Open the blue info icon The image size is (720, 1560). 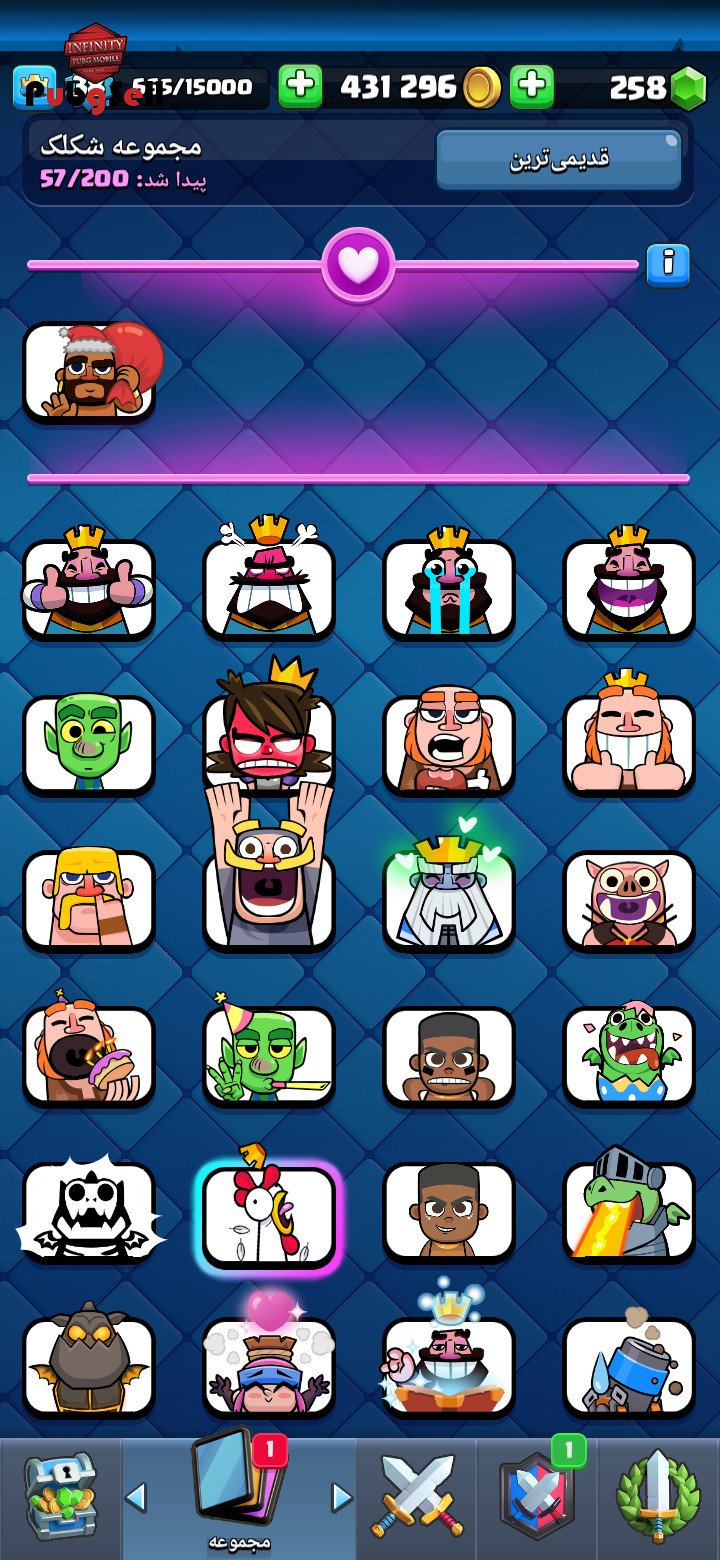(668, 265)
